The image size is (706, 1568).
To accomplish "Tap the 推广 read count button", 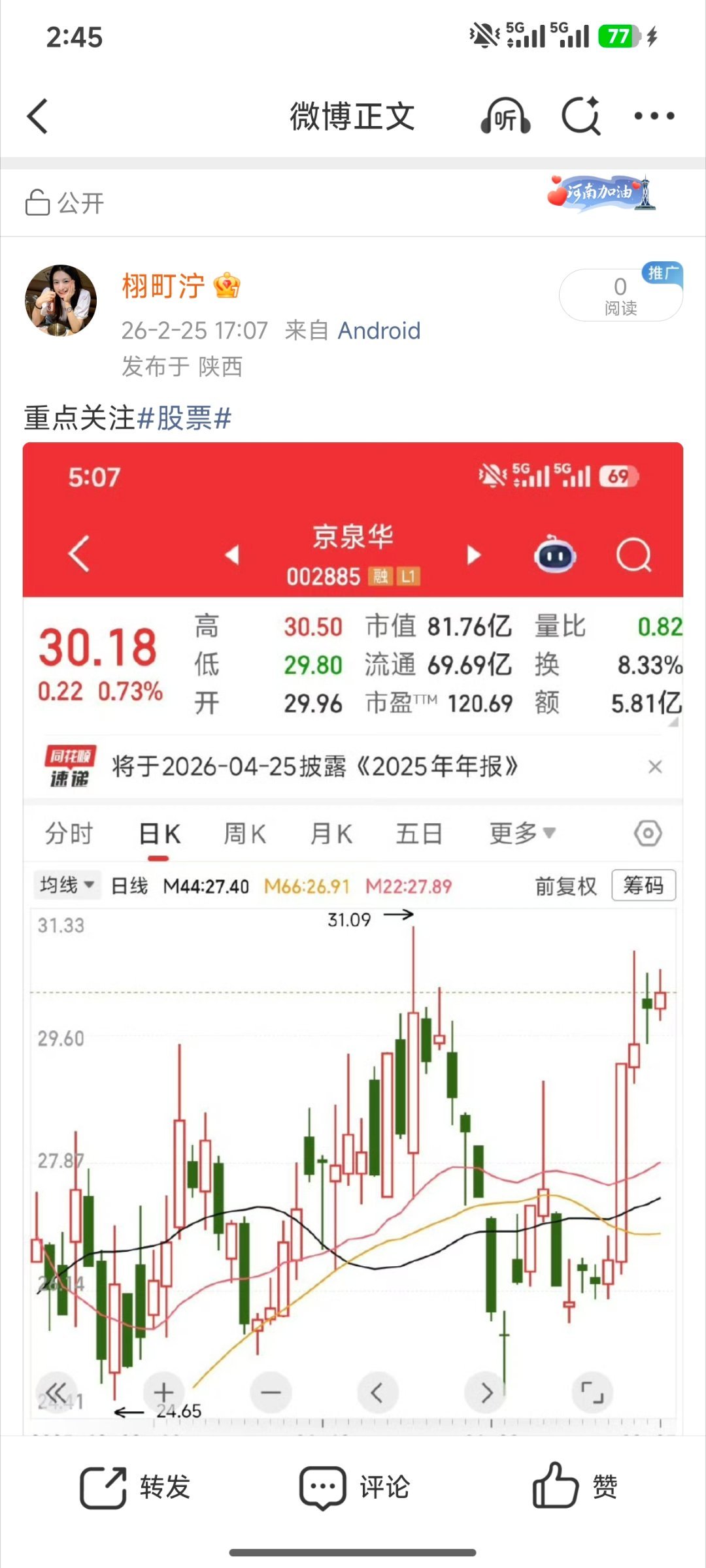I will [x=620, y=295].
